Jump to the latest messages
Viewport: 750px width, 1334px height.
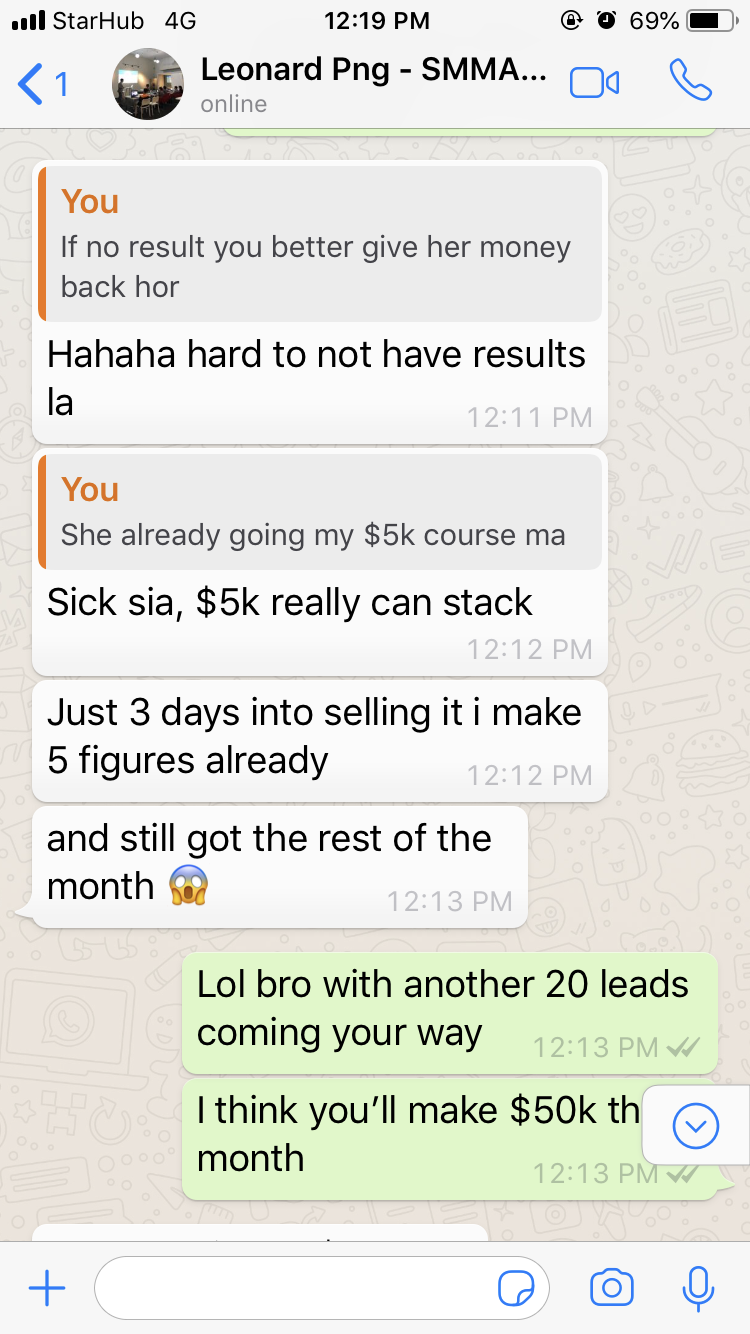click(x=695, y=1127)
